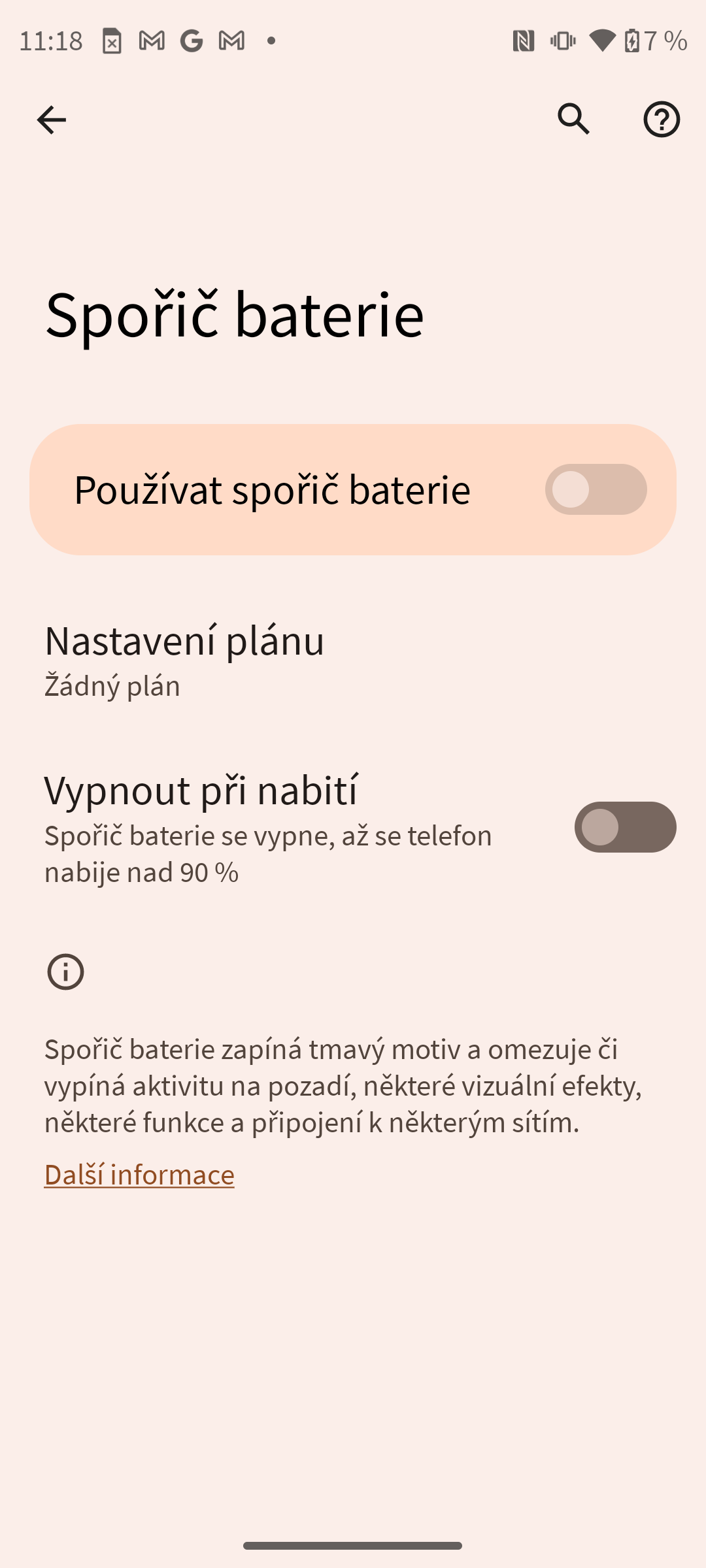Click the back arrow to return
The image size is (706, 1568).
(x=50, y=119)
